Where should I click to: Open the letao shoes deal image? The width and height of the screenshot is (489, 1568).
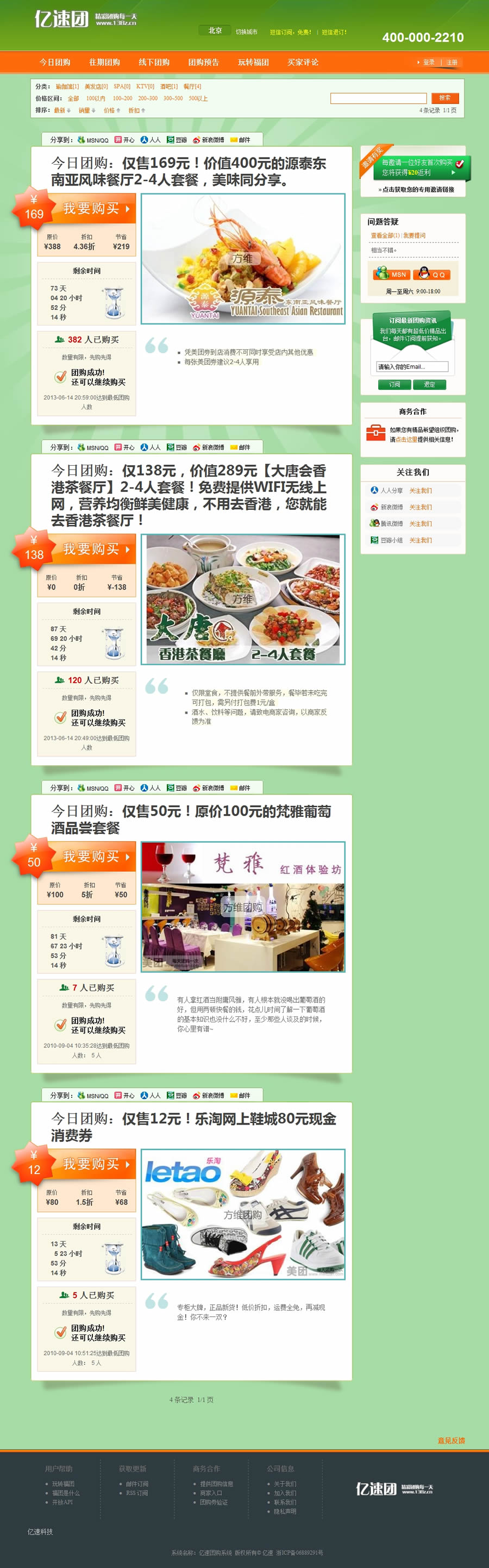(243, 1214)
